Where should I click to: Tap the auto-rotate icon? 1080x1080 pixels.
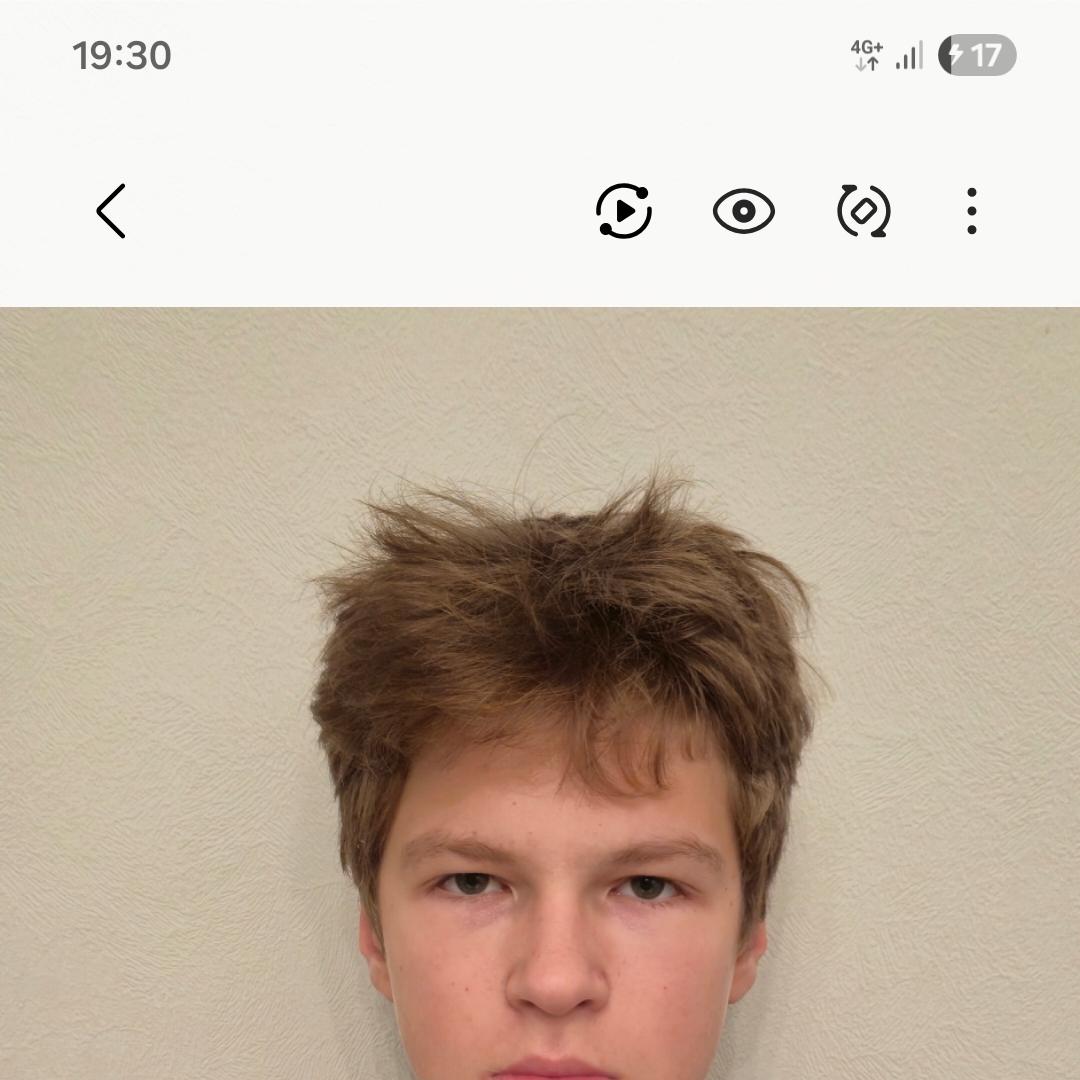click(x=864, y=211)
